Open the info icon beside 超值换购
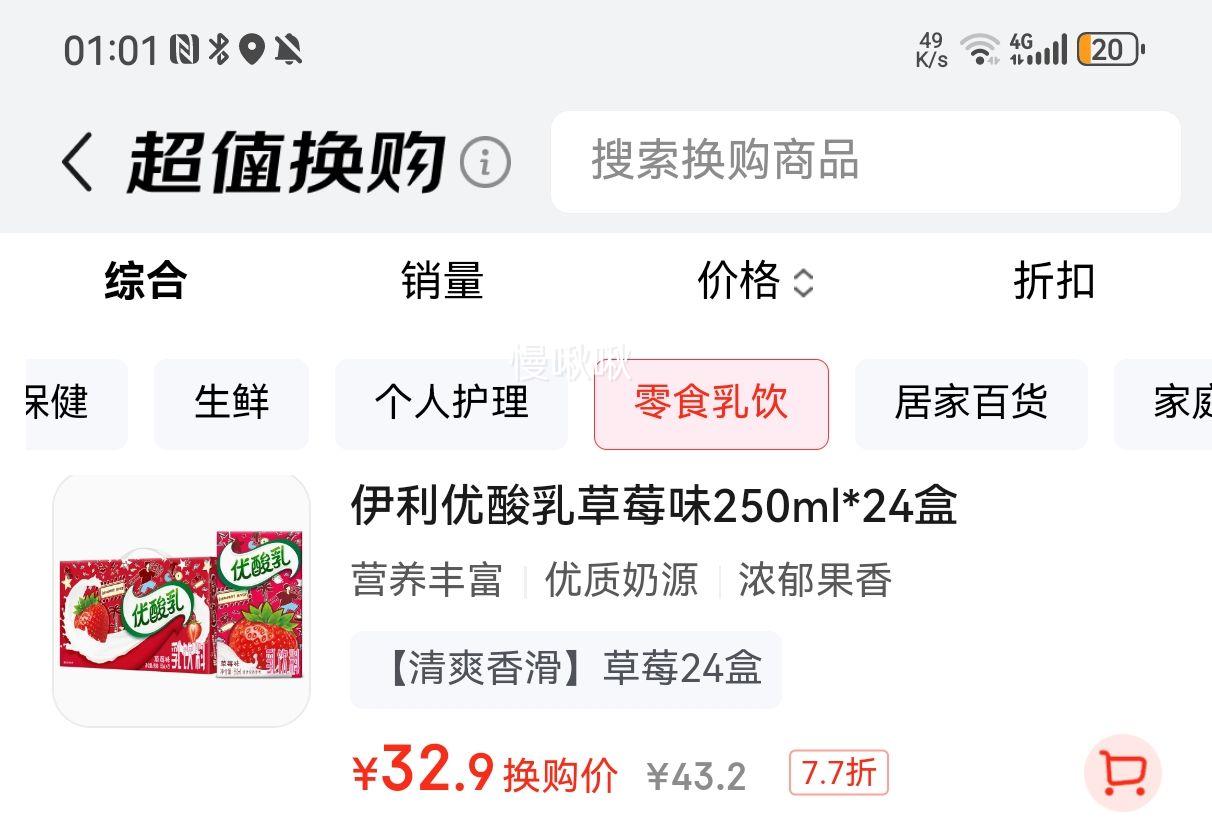Viewport: 1212px width, 824px height. (485, 162)
